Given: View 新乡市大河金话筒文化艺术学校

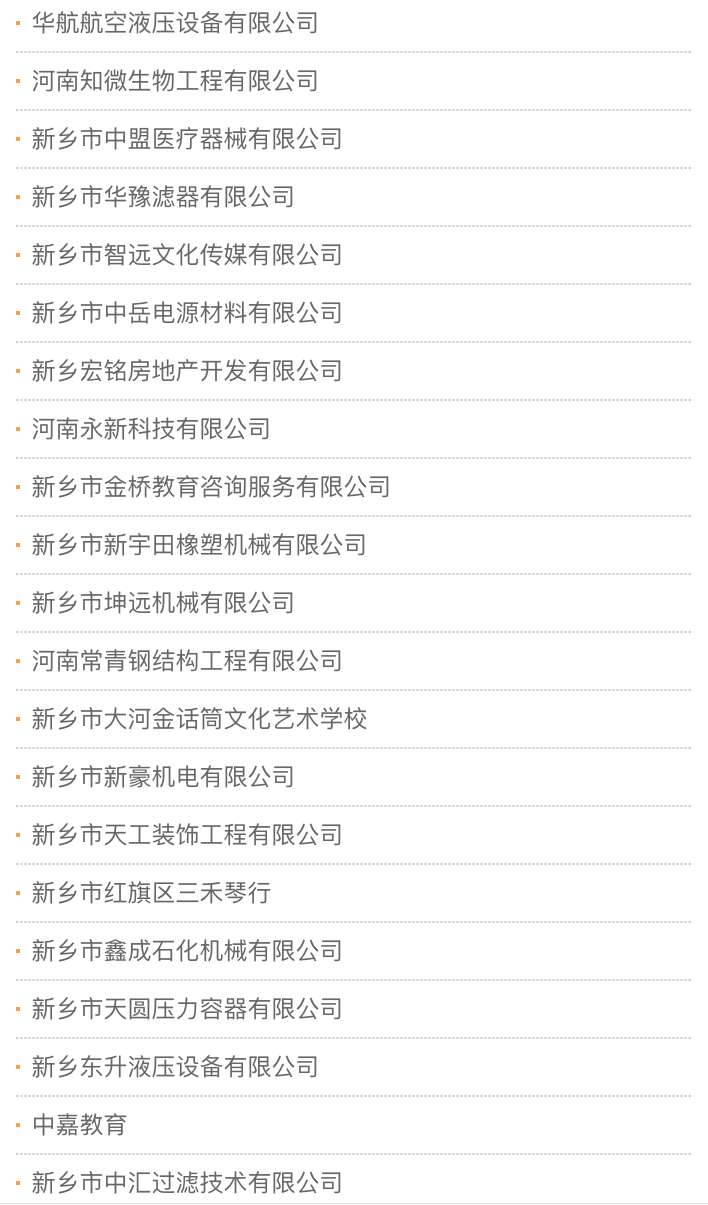Looking at the screenshot, I should coord(199,719).
